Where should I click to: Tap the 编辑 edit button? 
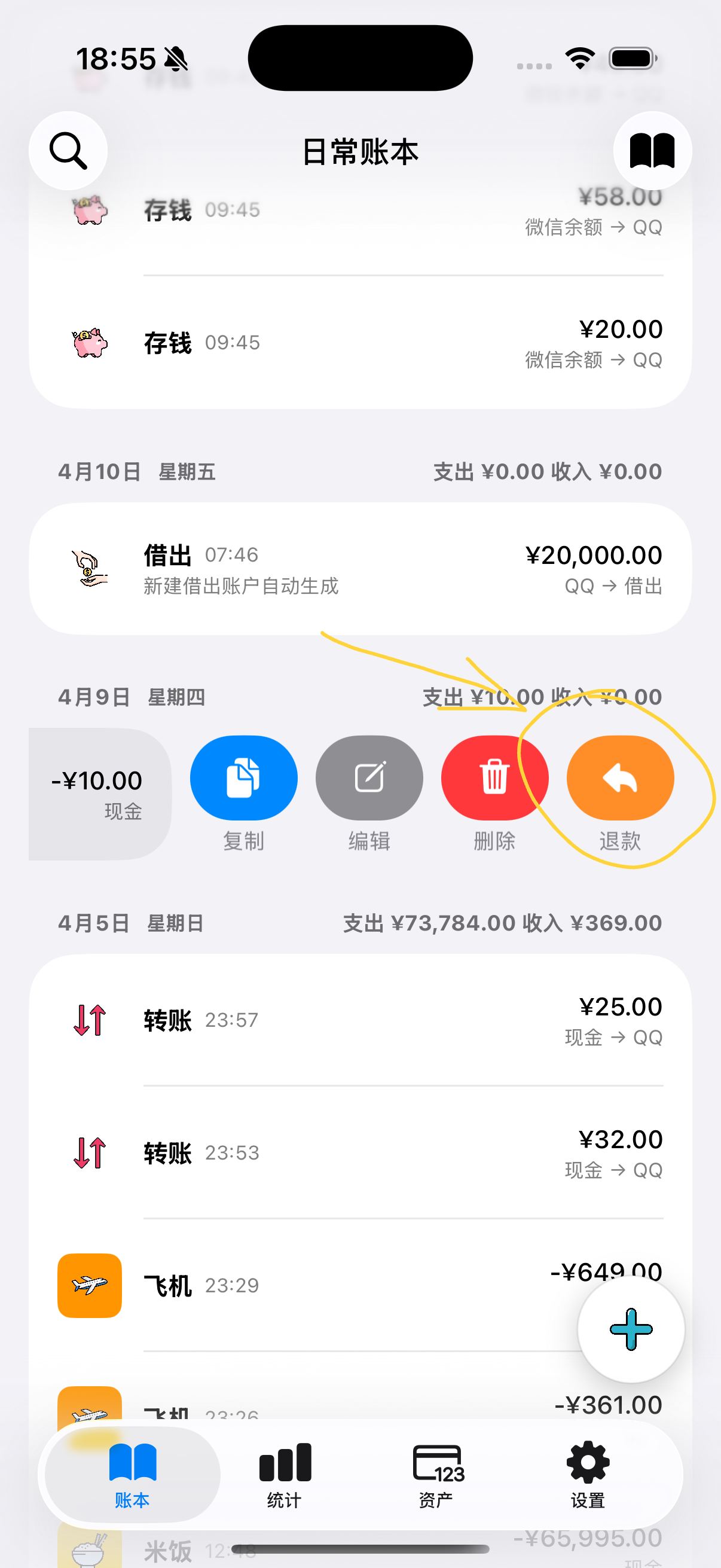point(369,778)
